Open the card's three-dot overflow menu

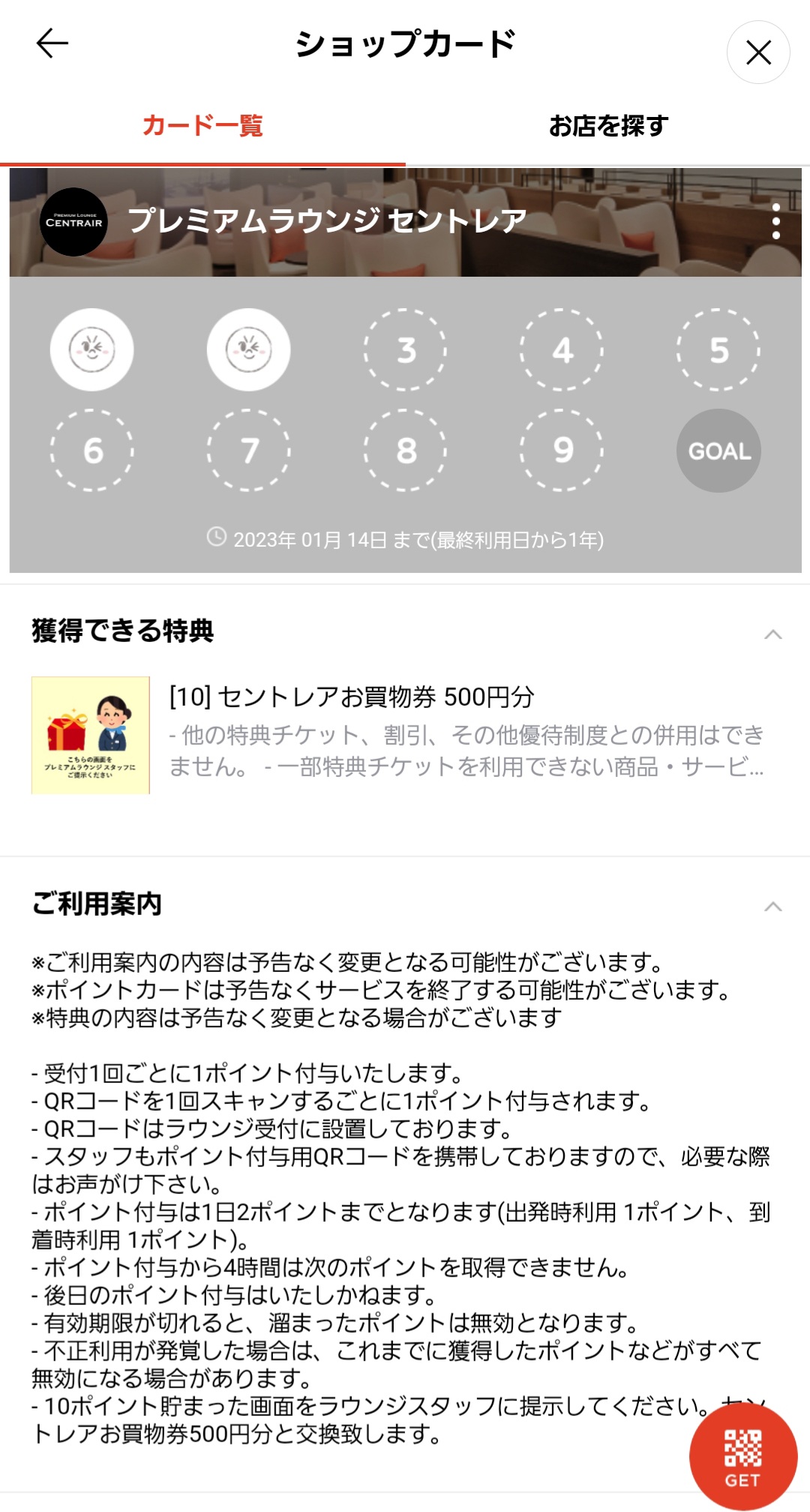tap(776, 221)
